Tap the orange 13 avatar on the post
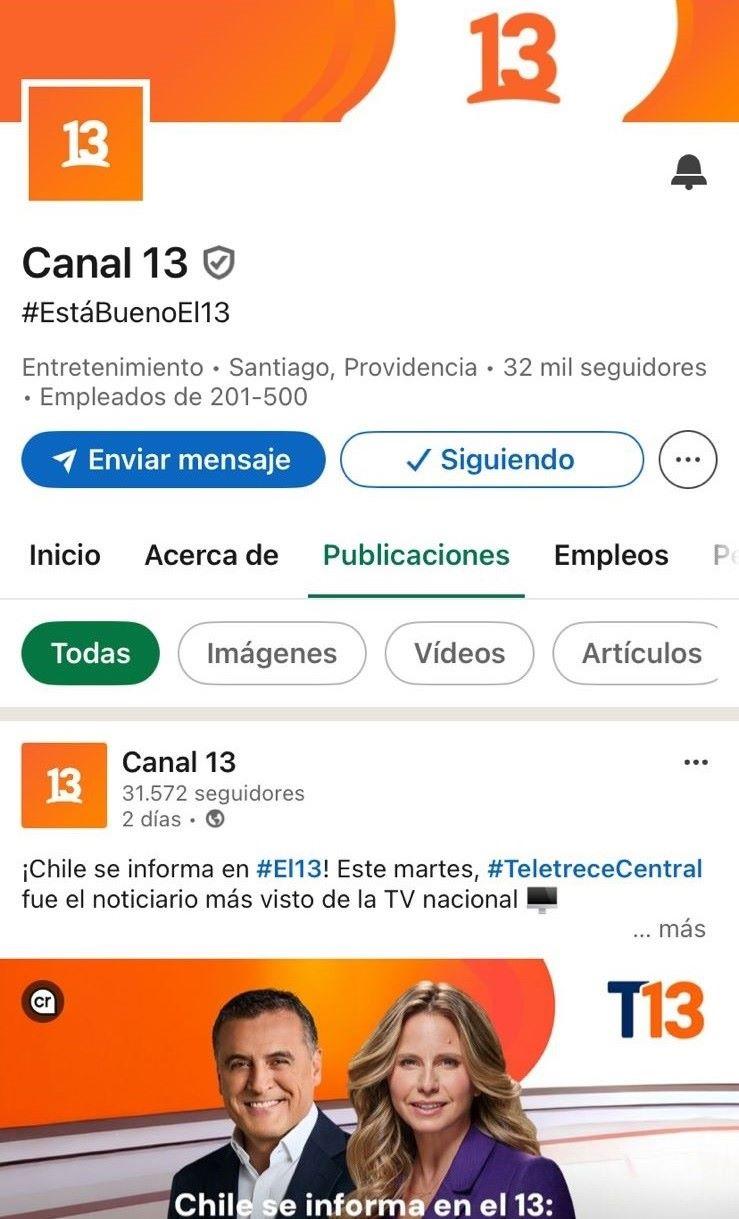The width and height of the screenshot is (739, 1219). tap(66, 784)
